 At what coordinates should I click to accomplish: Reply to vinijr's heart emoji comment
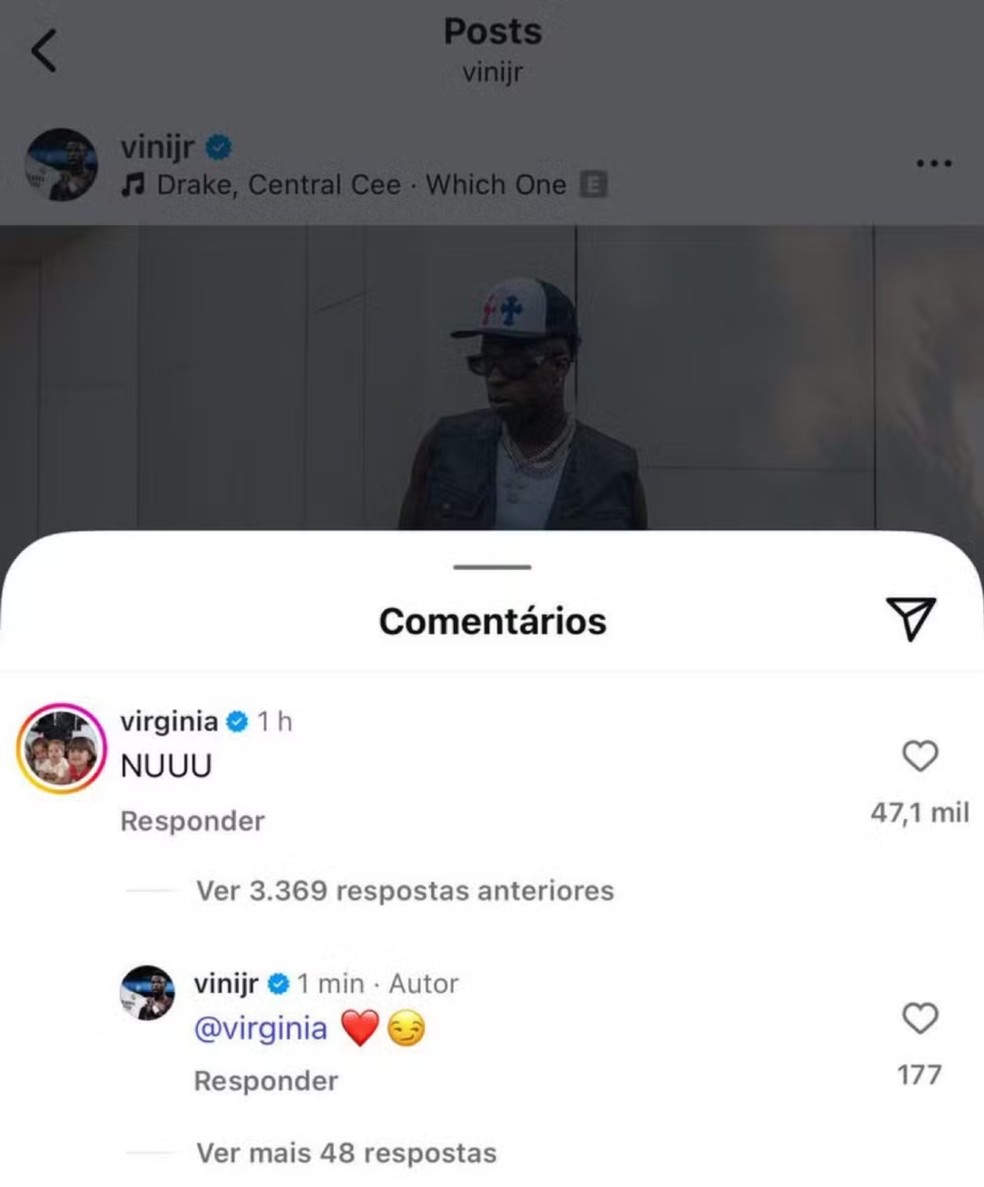pyautogui.click(x=266, y=1081)
